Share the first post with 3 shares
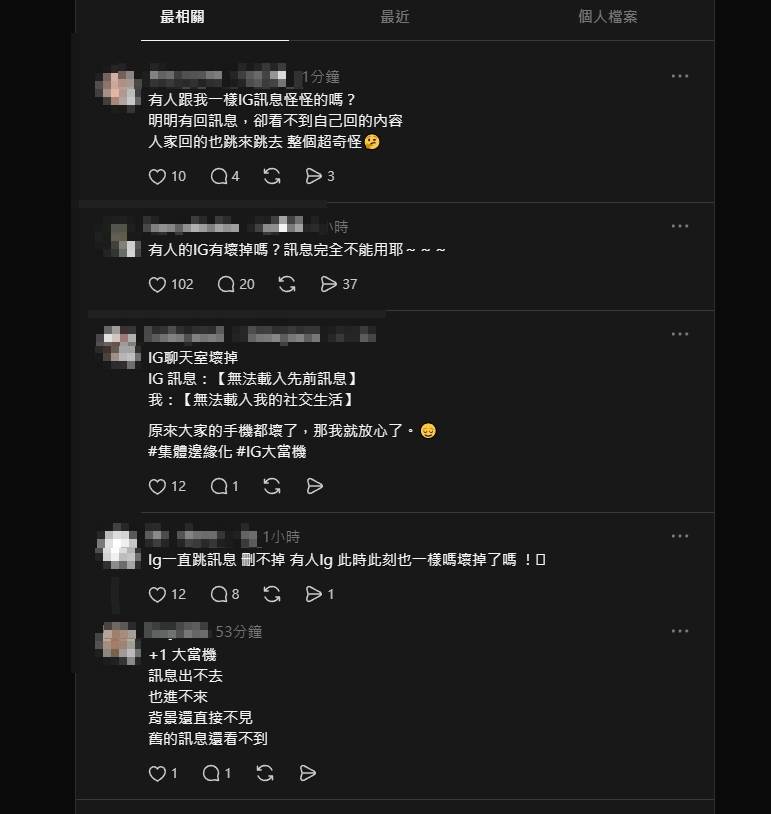Screen dimensions: 771x814 pyautogui.click(x=313, y=176)
